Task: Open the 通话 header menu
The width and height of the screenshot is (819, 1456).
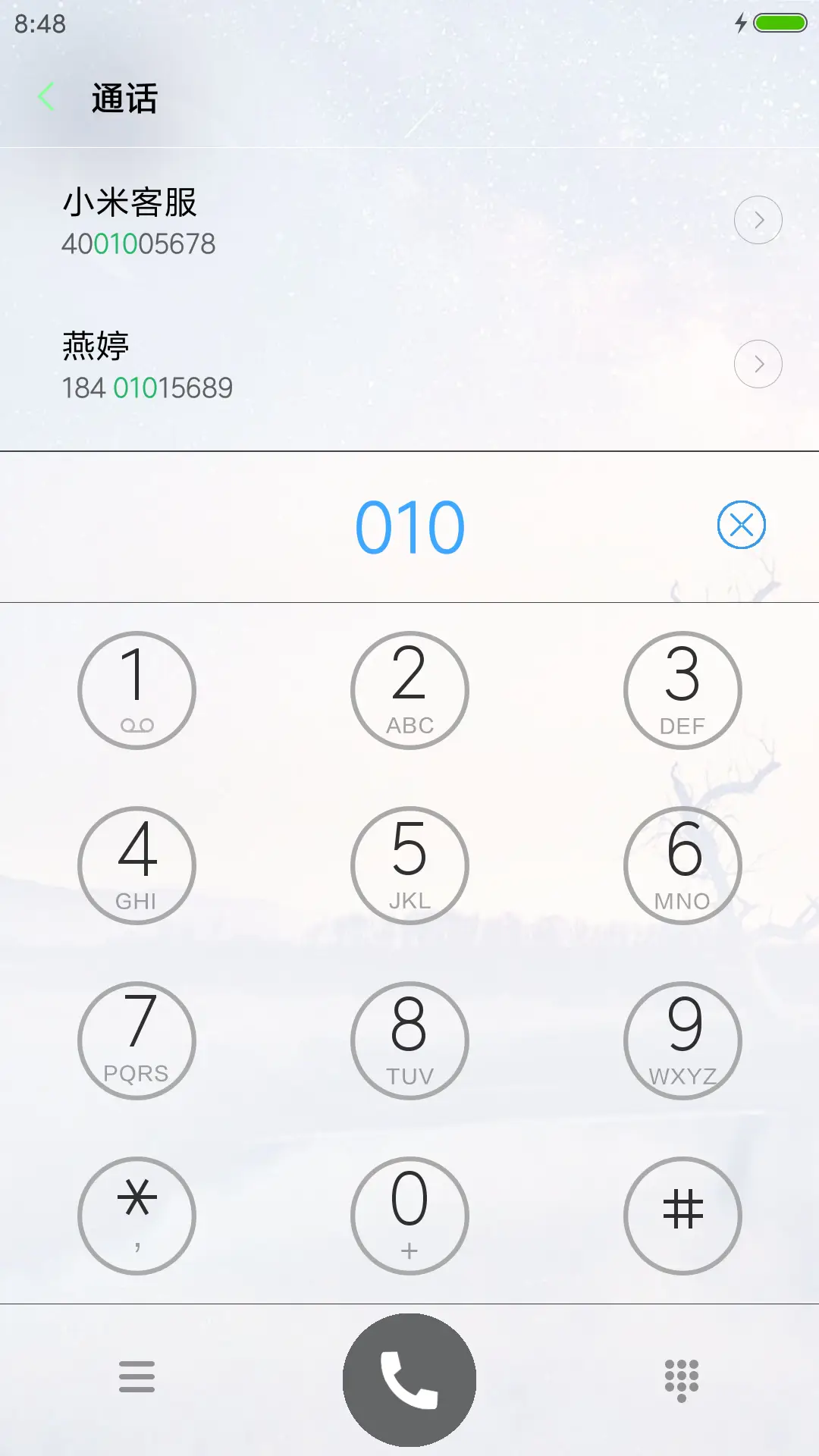Action: 124,99
